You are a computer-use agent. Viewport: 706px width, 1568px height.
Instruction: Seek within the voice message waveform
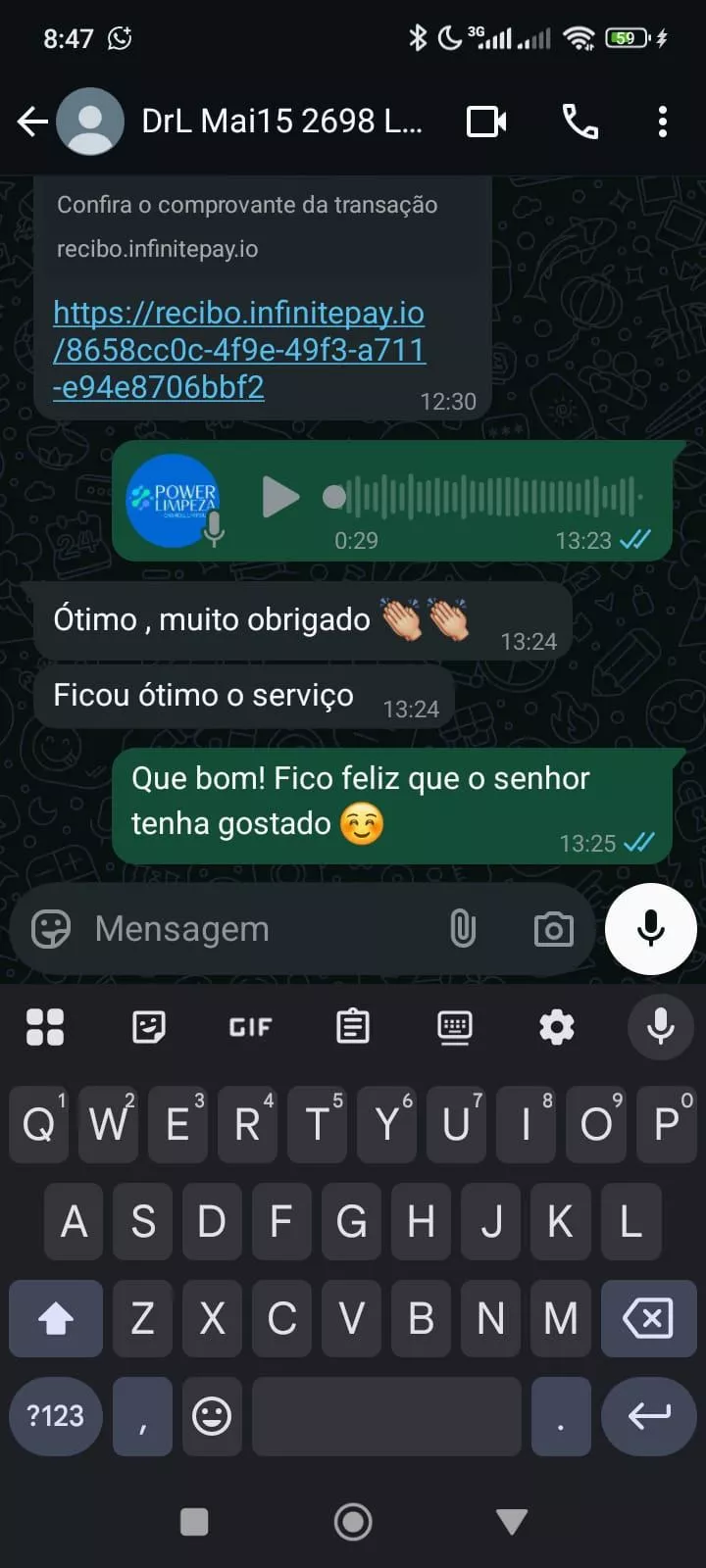pyautogui.click(x=490, y=497)
